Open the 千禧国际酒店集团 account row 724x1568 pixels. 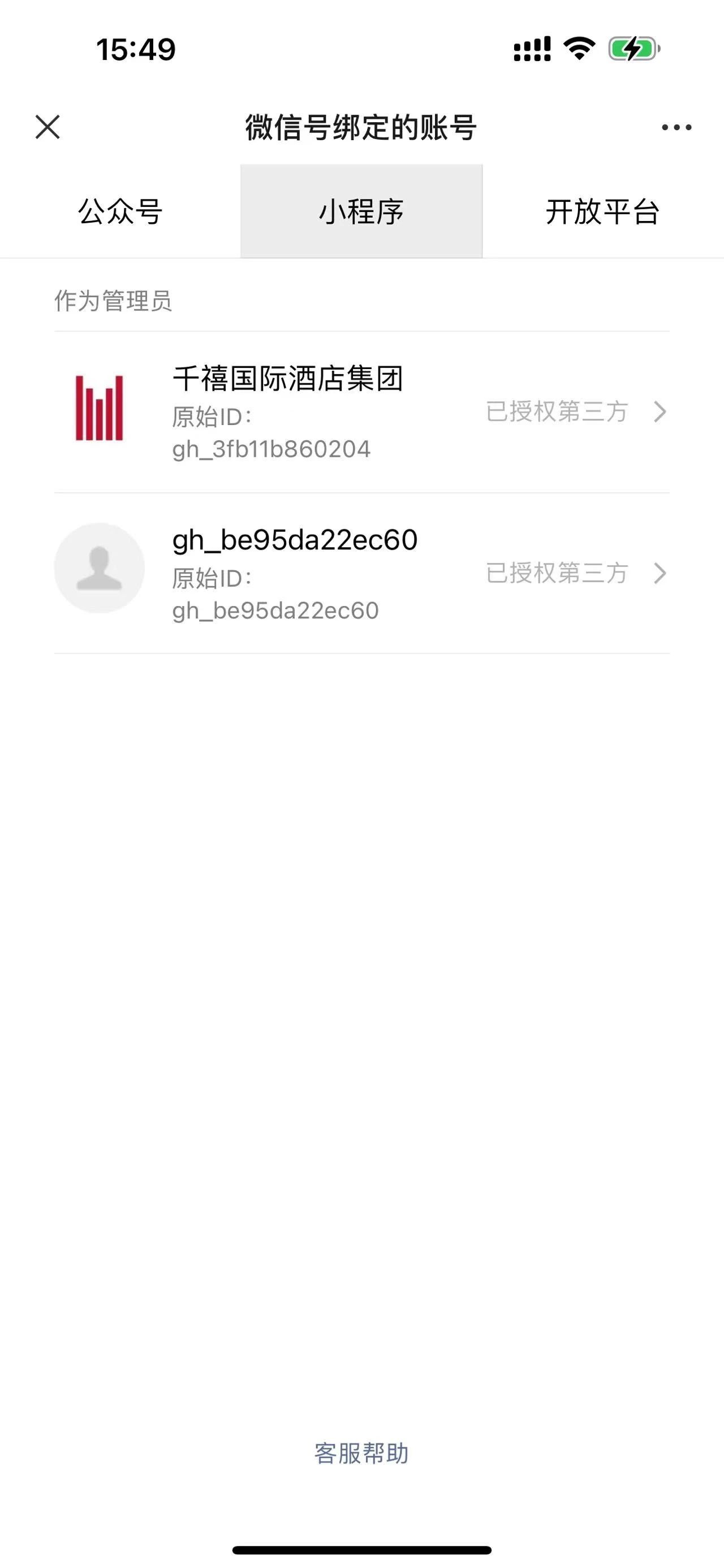[361, 412]
